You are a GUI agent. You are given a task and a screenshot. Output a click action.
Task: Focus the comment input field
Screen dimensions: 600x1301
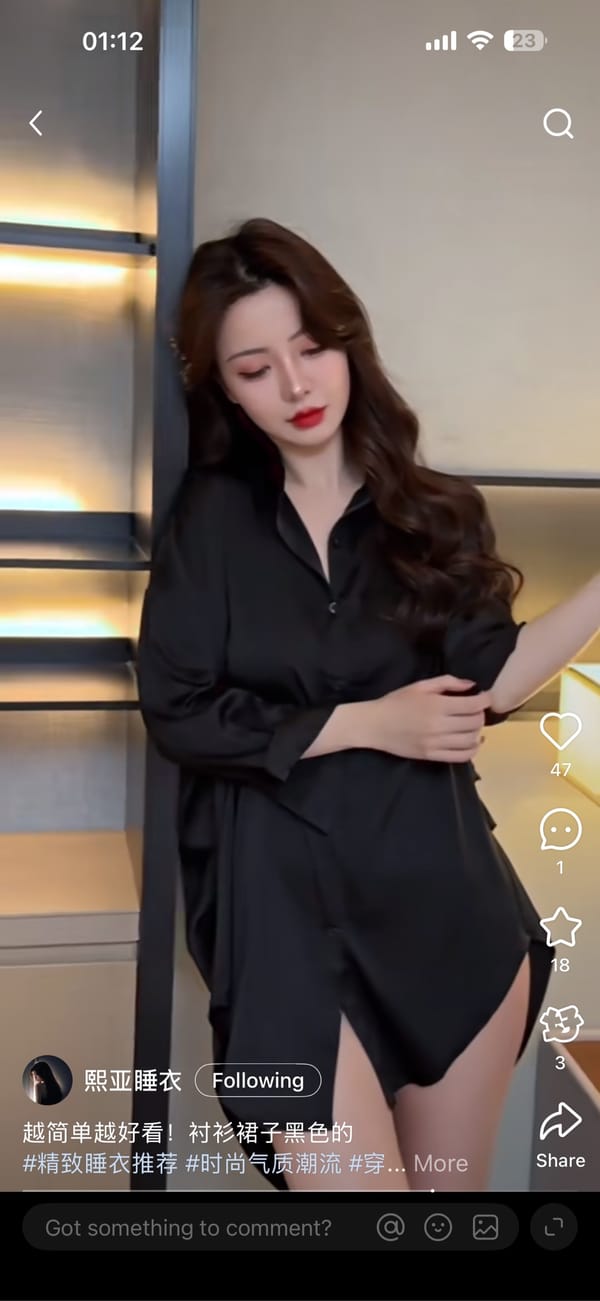click(190, 1227)
